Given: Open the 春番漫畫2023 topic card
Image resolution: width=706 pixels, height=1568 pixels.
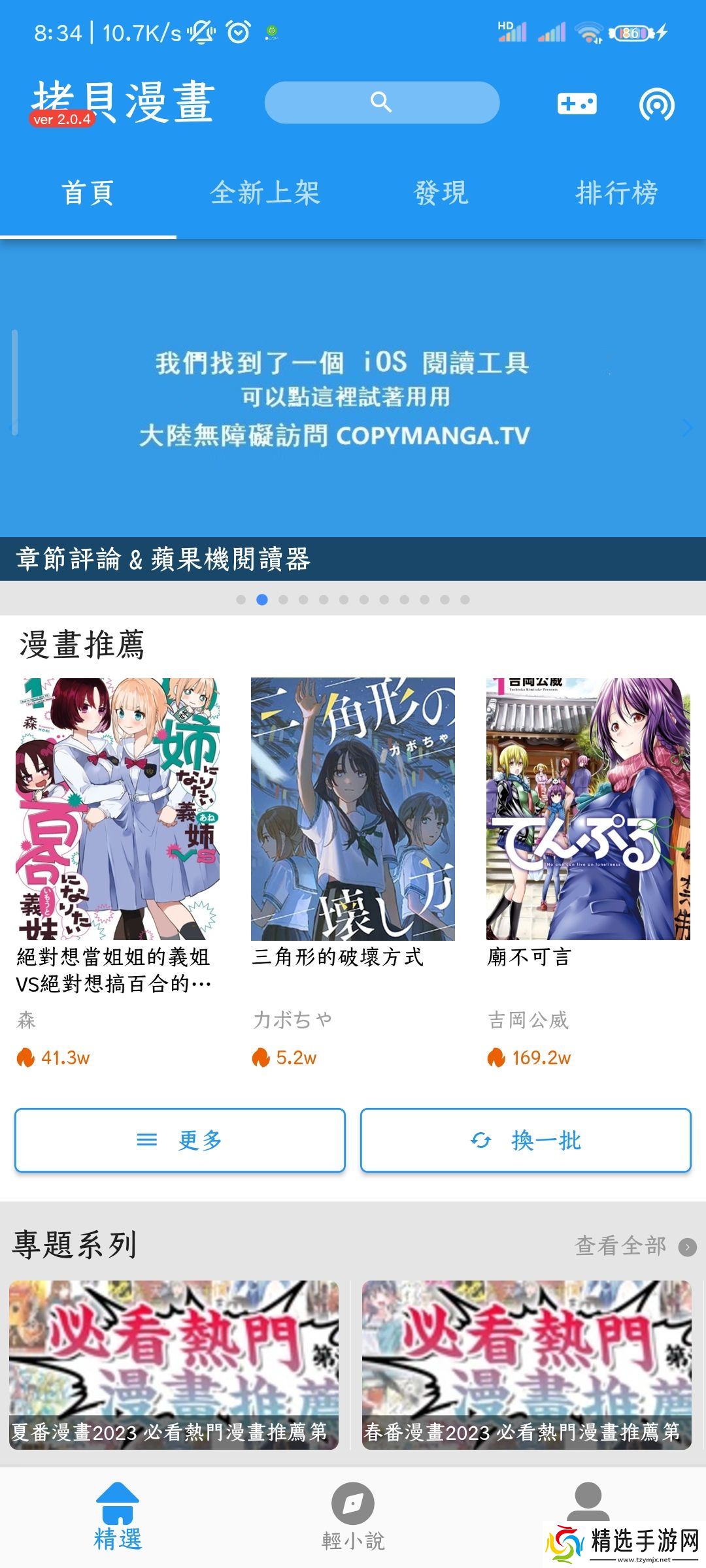Looking at the screenshot, I should point(527,1364).
